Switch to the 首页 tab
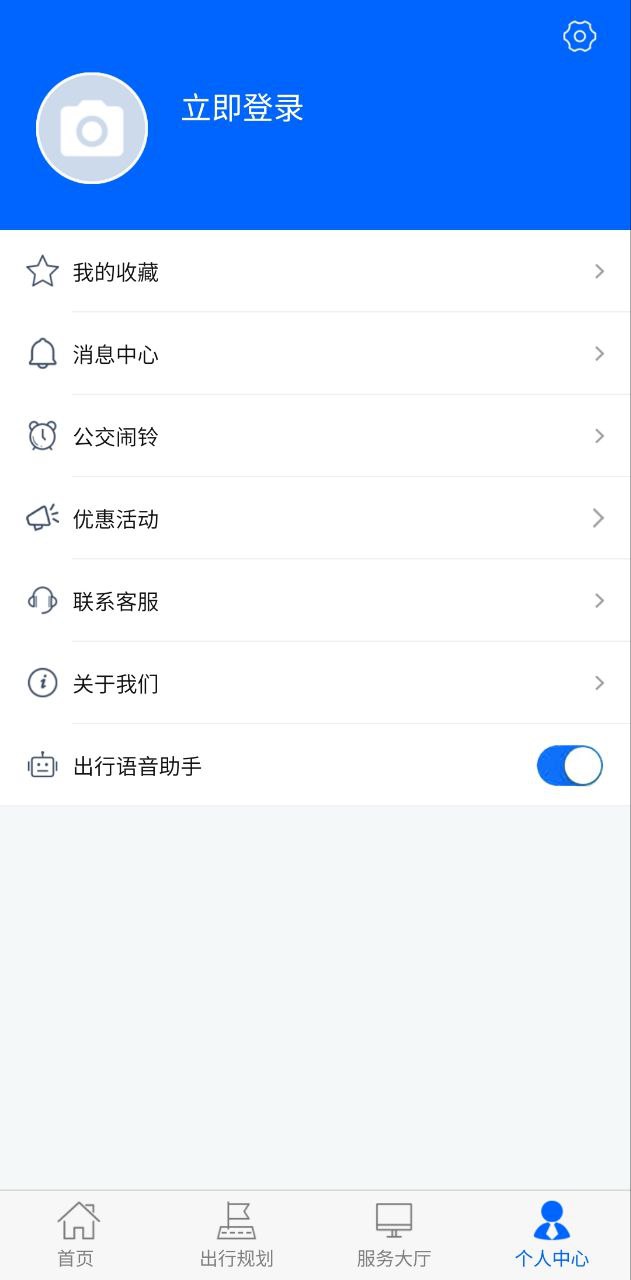The width and height of the screenshot is (631, 1280). [x=77, y=1235]
